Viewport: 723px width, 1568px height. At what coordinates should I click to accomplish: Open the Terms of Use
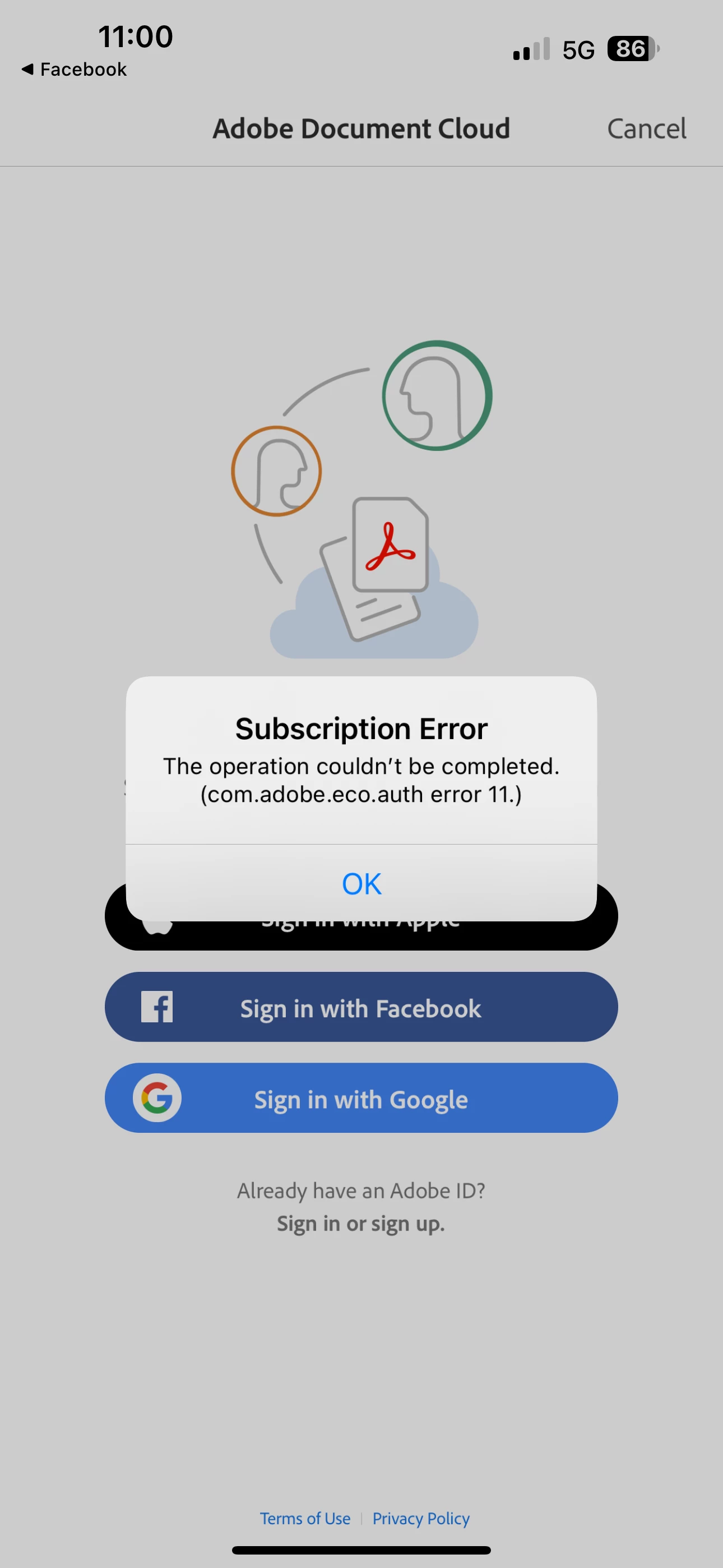[x=305, y=1519]
